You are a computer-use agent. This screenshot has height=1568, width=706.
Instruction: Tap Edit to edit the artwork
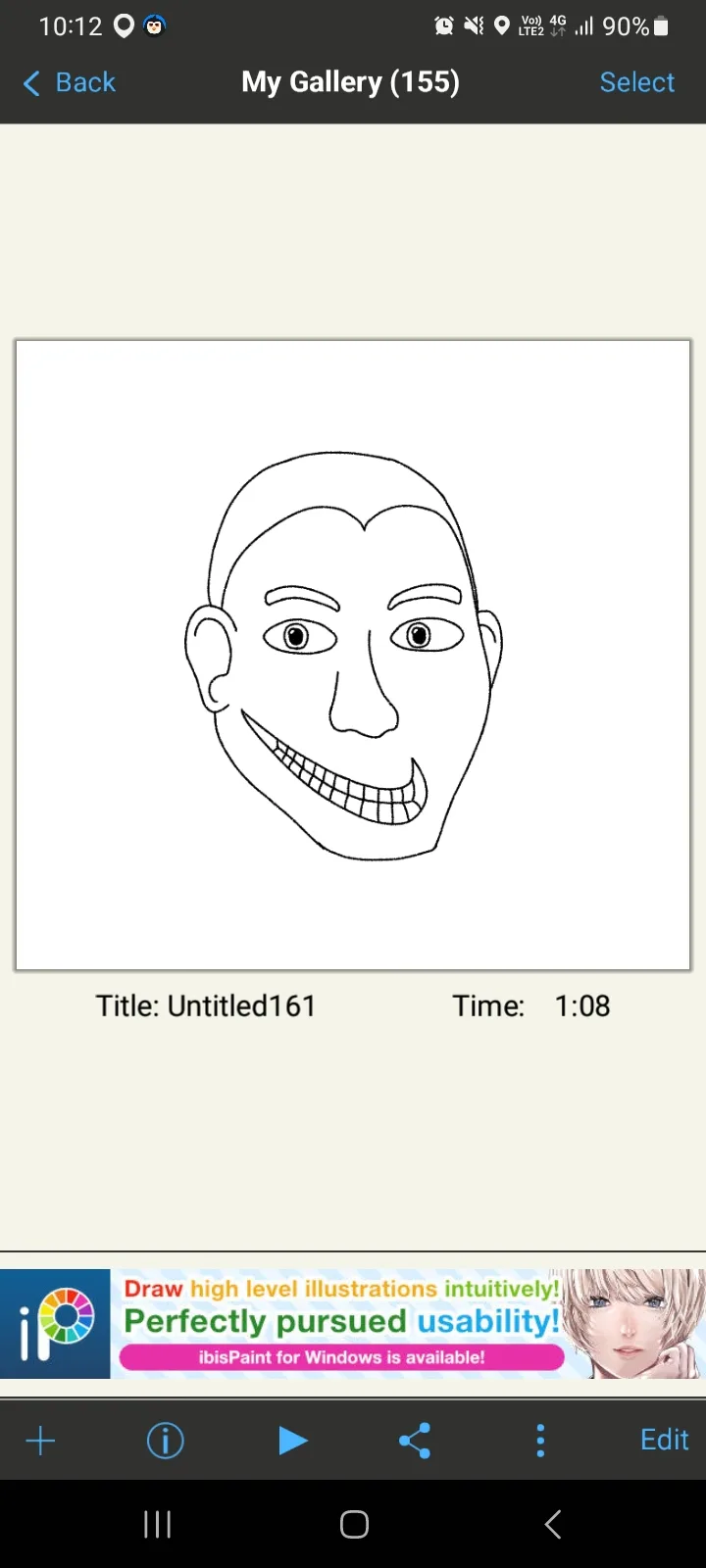[x=664, y=1440]
